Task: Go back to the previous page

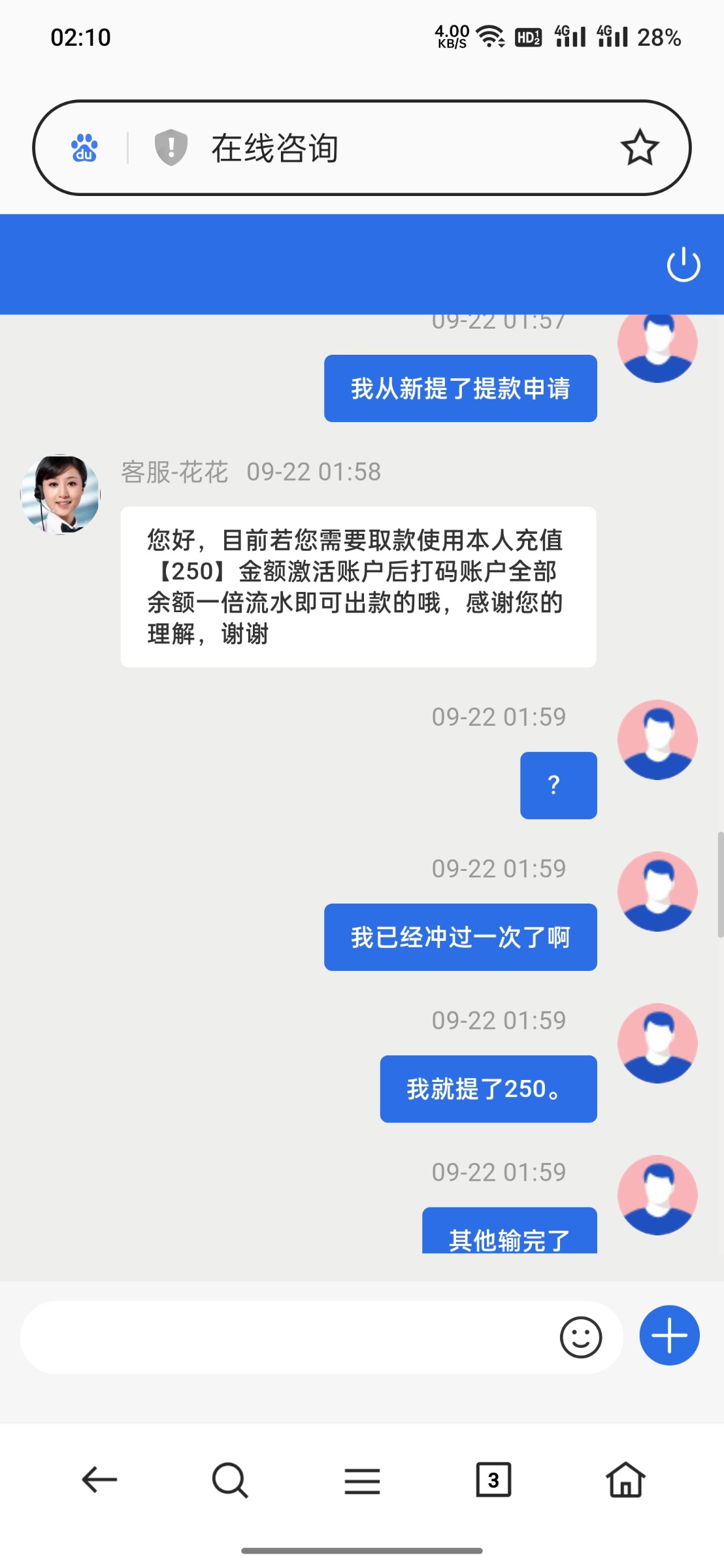Action: [x=99, y=1480]
